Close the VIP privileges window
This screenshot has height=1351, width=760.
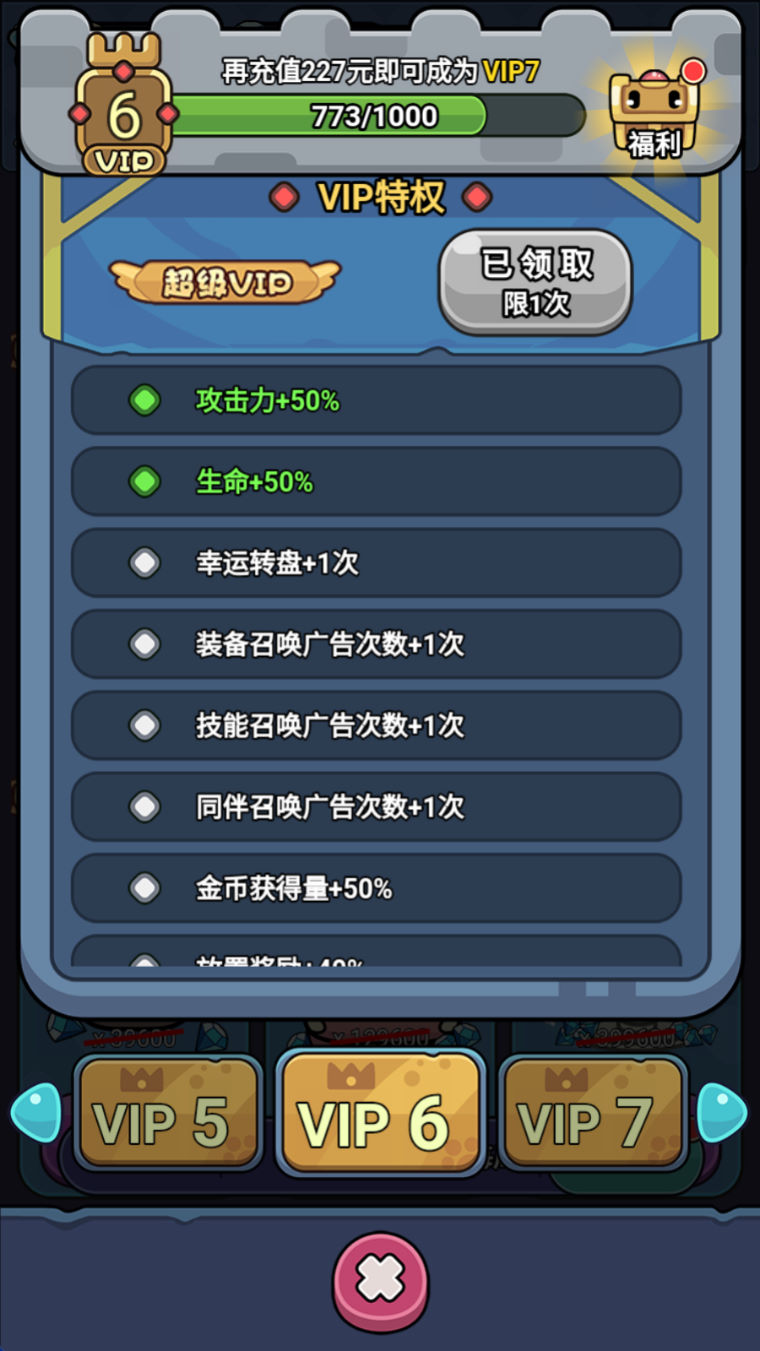[380, 1280]
